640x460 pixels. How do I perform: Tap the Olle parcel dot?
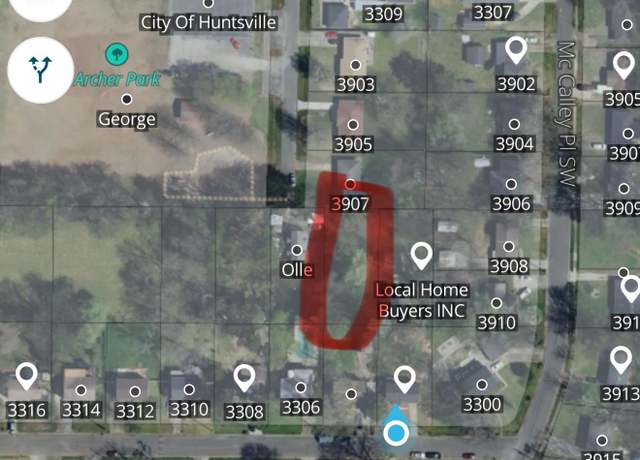point(297,250)
